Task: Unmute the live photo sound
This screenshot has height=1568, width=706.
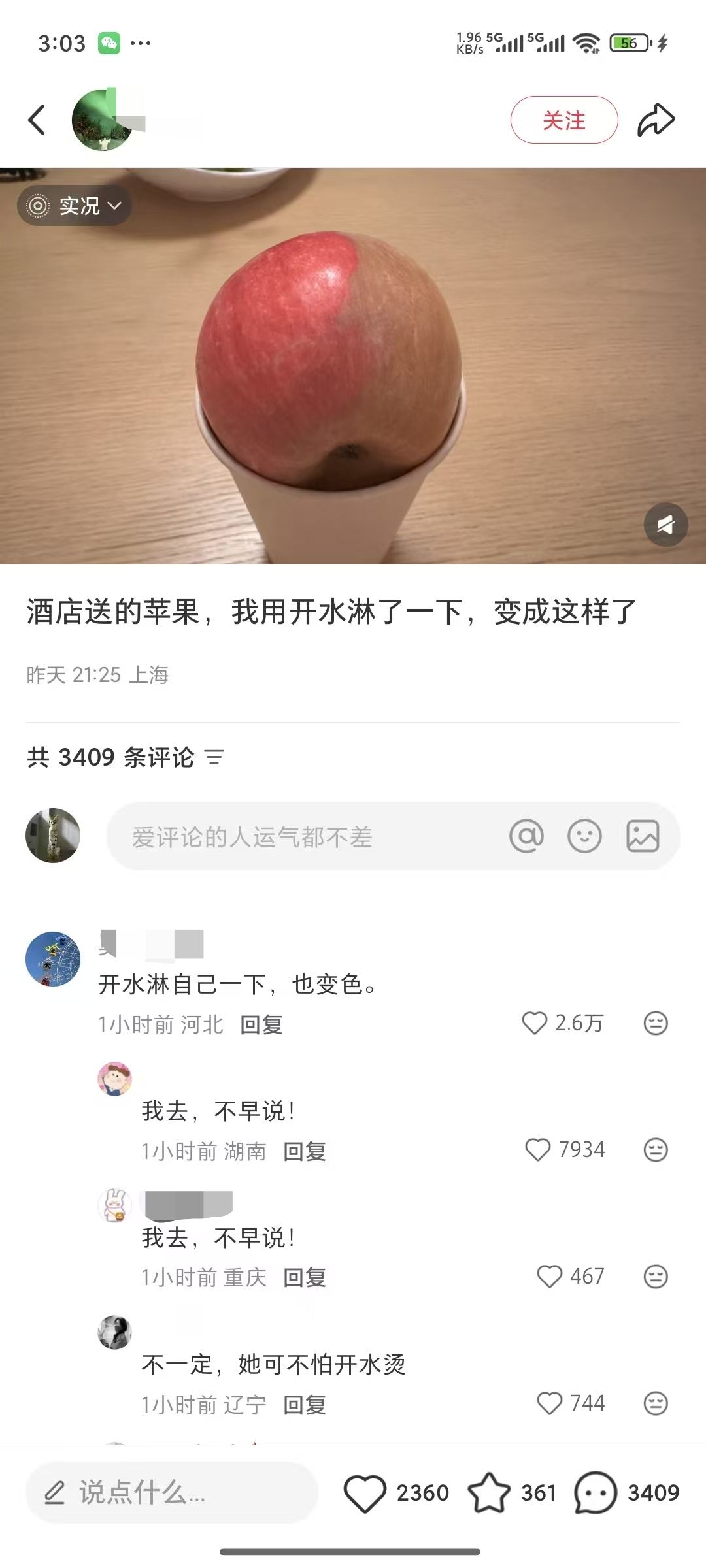Action: click(x=665, y=525)
